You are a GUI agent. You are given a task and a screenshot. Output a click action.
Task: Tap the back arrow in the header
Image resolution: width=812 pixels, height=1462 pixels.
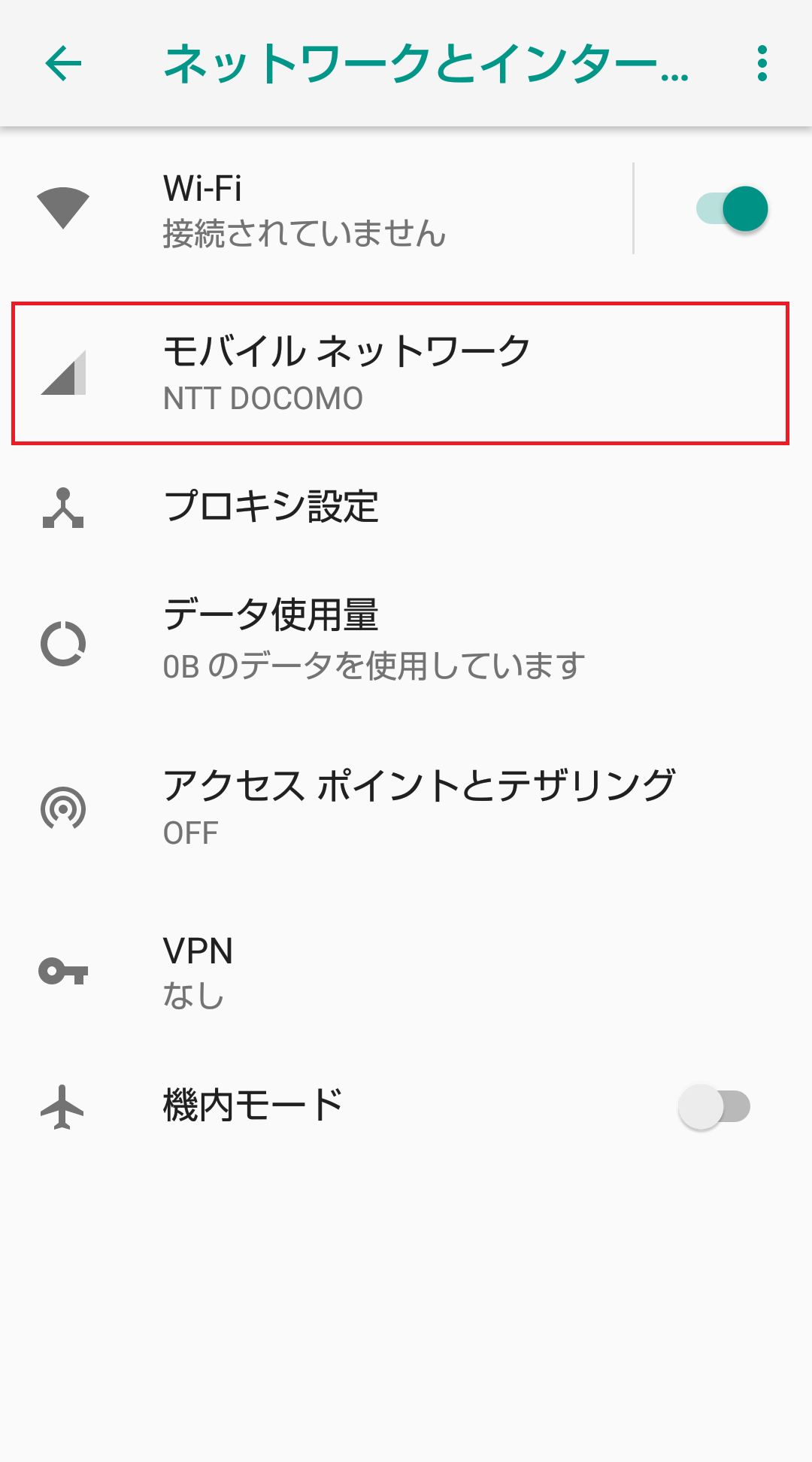(63, 64)
